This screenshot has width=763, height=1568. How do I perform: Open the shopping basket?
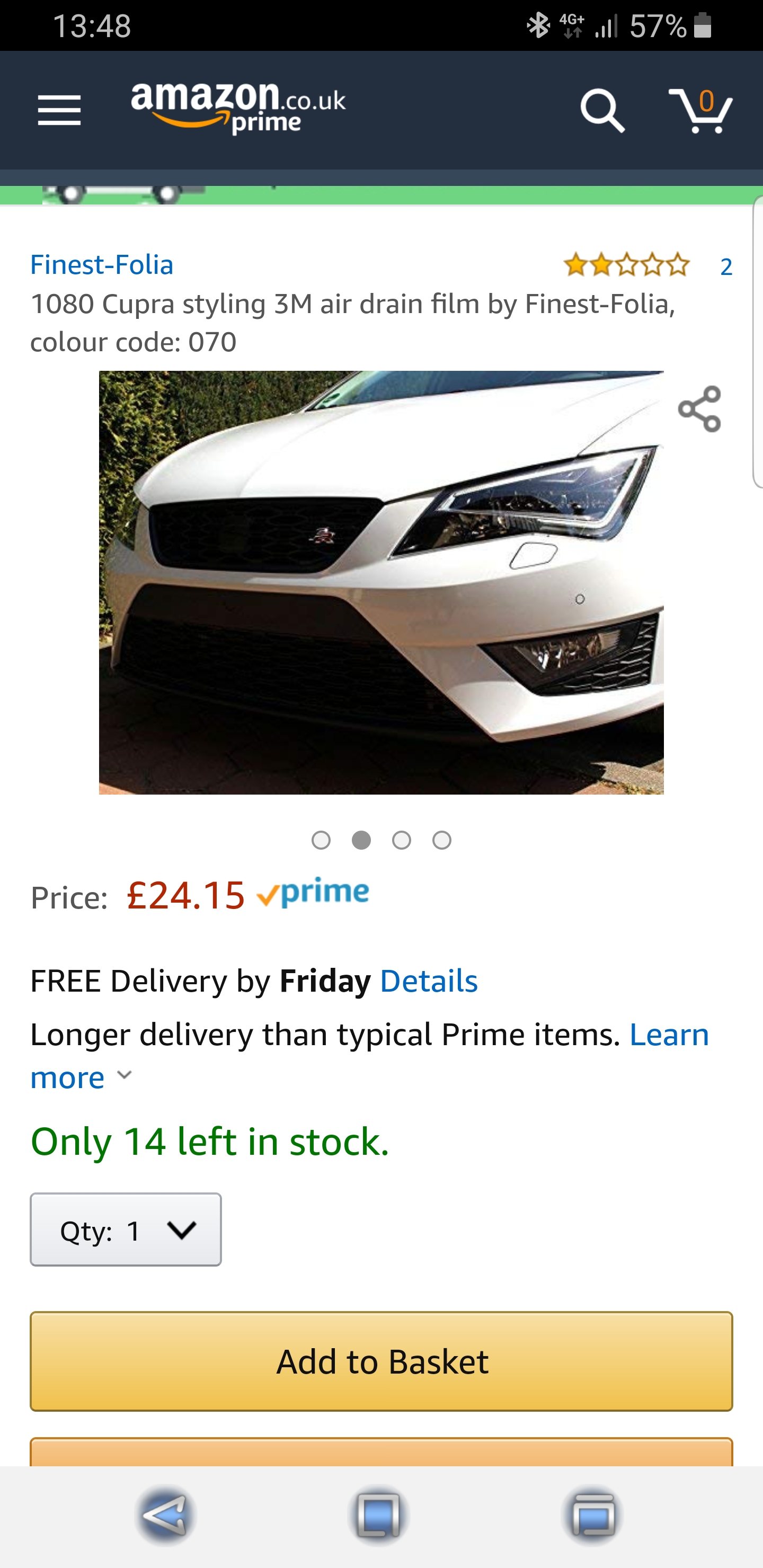tap(700, 110)
